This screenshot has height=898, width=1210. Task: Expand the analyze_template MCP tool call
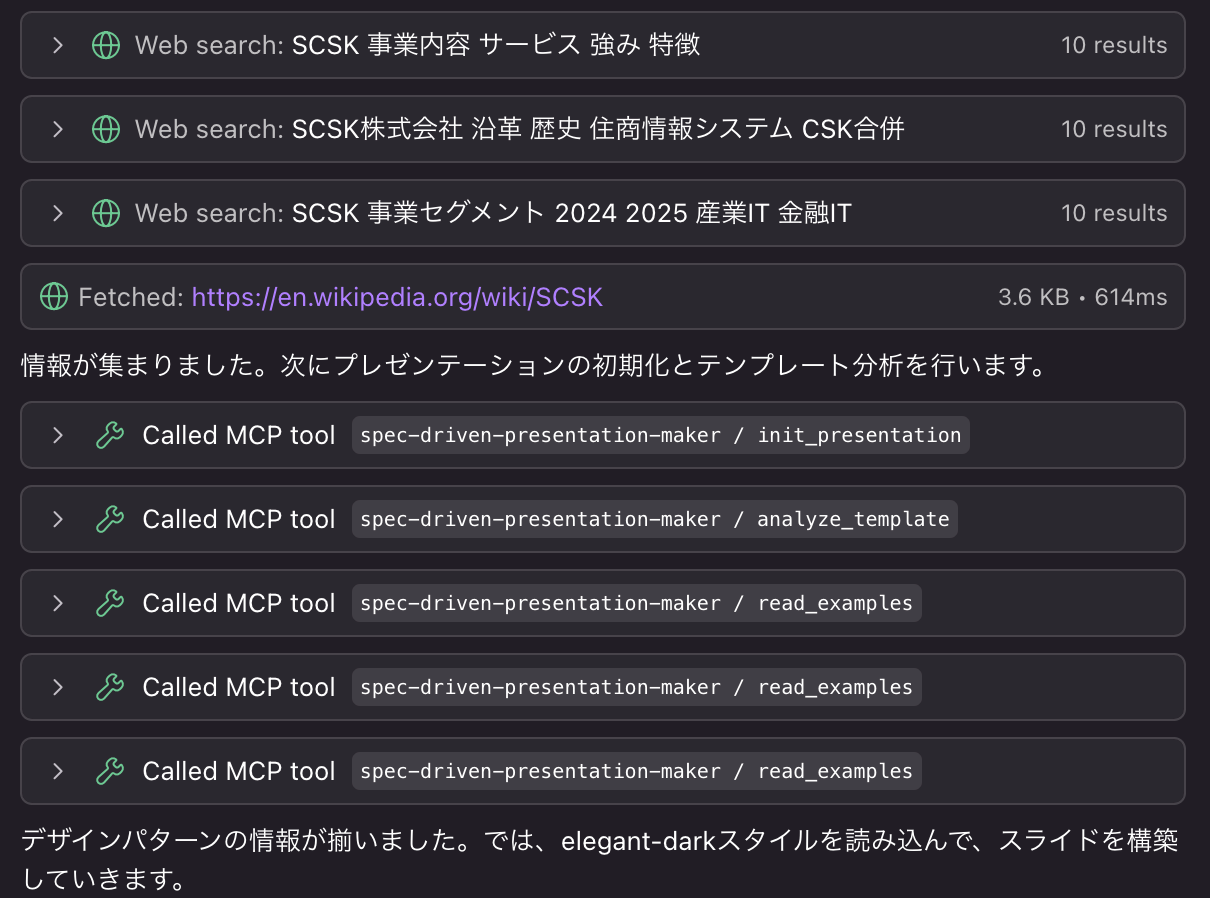click(58, 519)
